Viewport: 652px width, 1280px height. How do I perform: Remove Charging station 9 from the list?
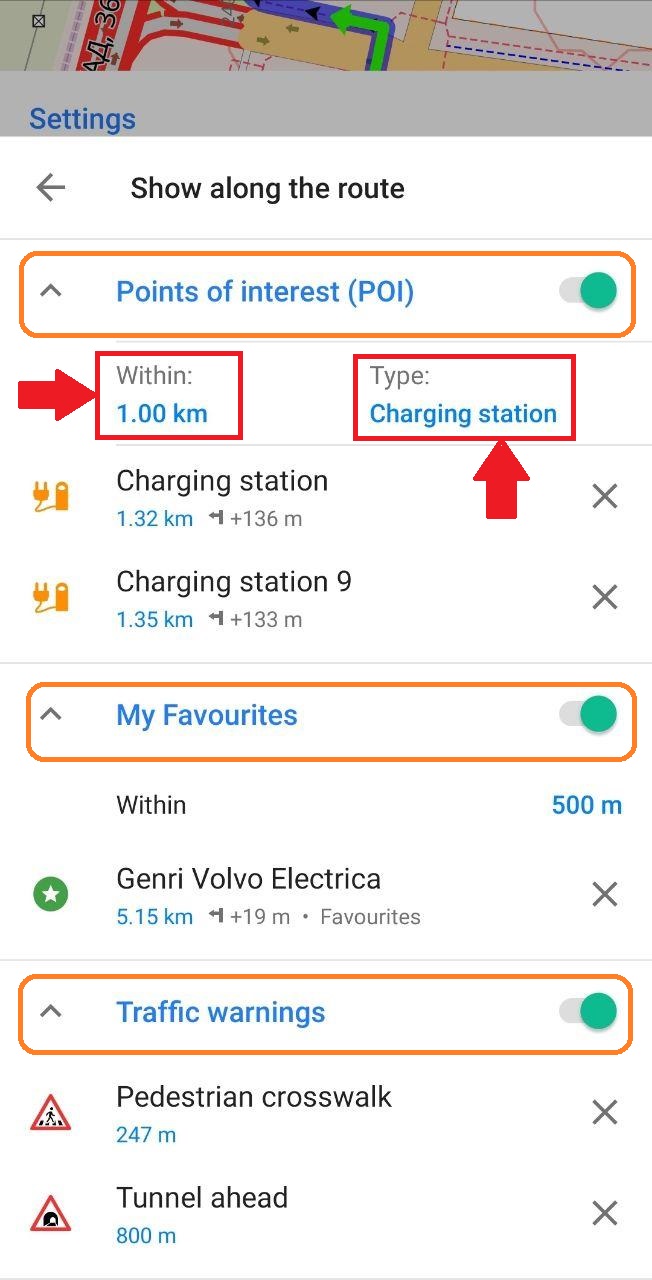[x=604, y=598]
